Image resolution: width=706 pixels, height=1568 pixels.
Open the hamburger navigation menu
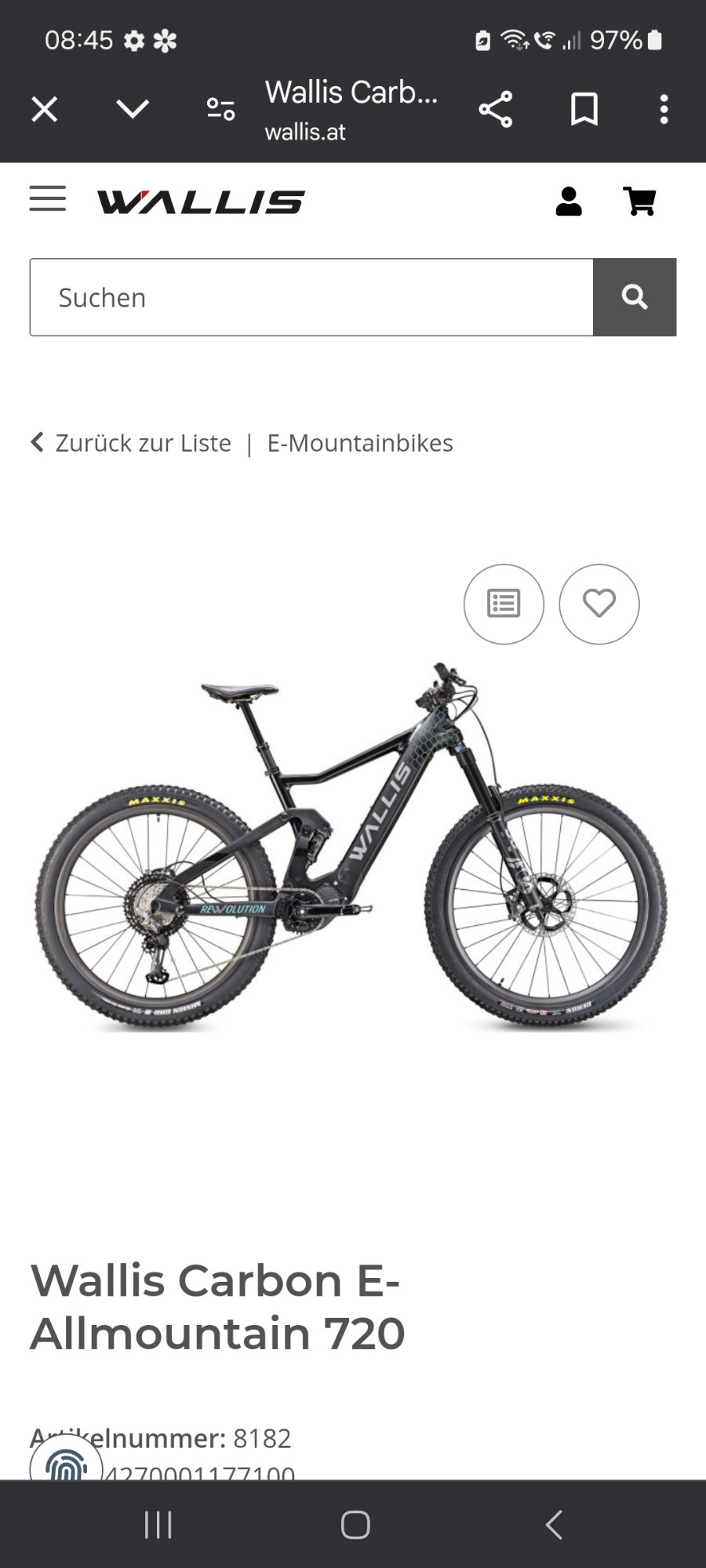point(48,199)
